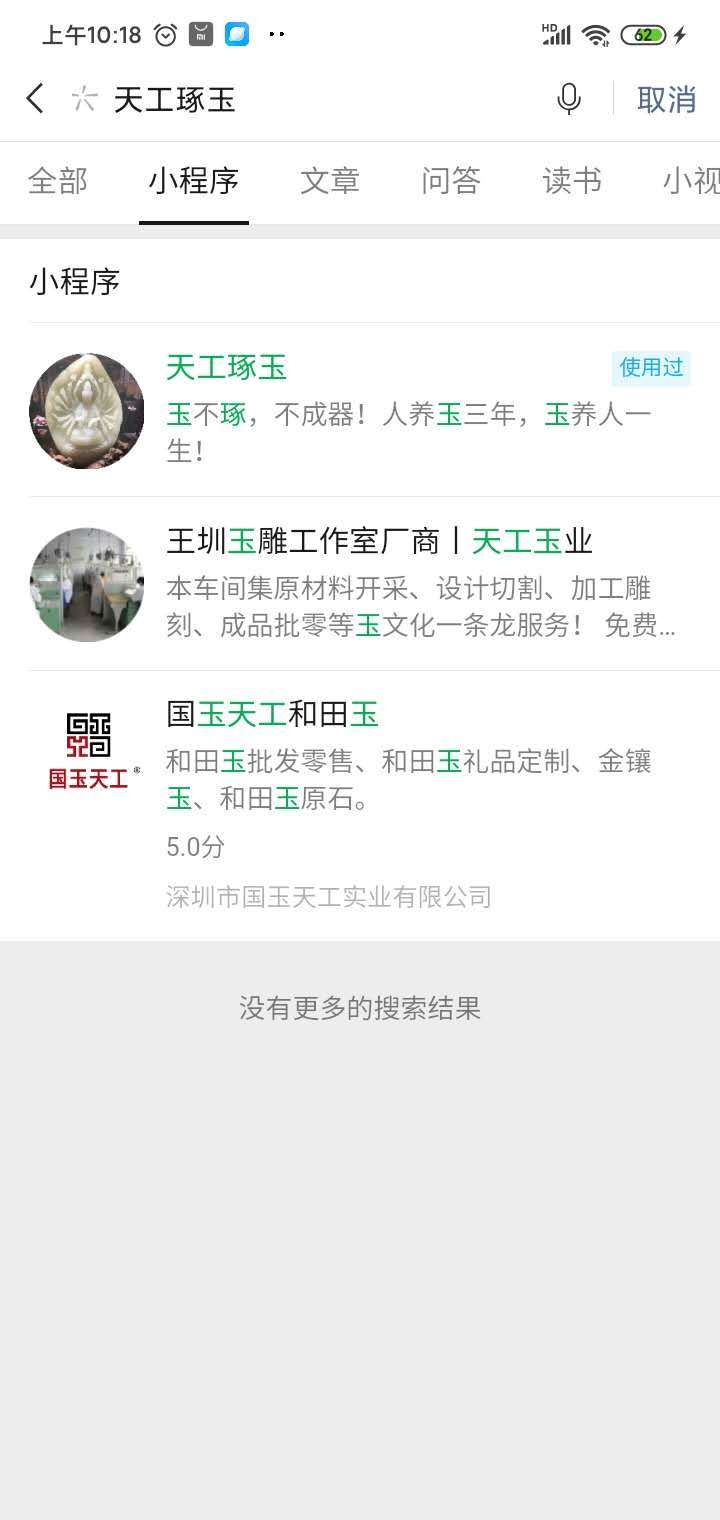The width and height of the screenshot is (720, 1520).
Task: Switch to the 全部 tab
Action: pos(58,181)
